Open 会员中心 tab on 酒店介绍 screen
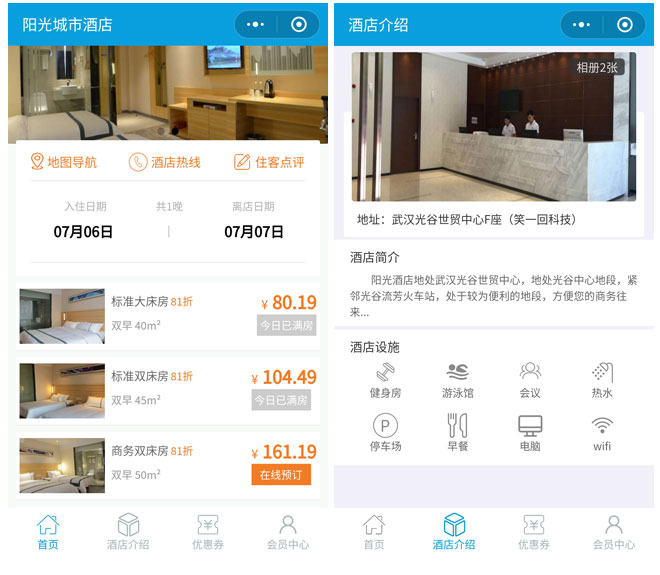Image resolution: width=660 pixels, height=575 pixels. 614,532
